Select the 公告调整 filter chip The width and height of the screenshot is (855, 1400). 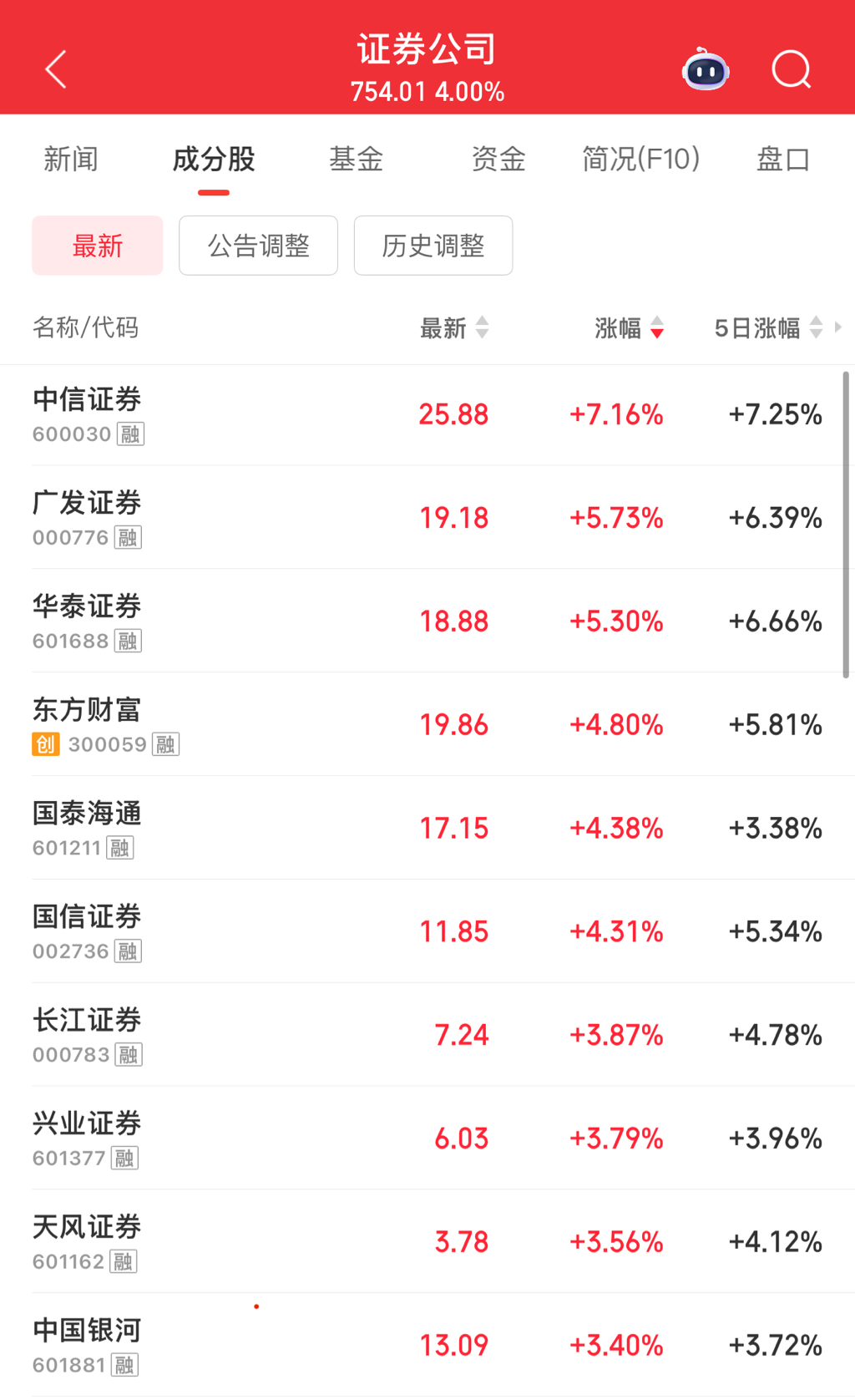coord(258,246)
